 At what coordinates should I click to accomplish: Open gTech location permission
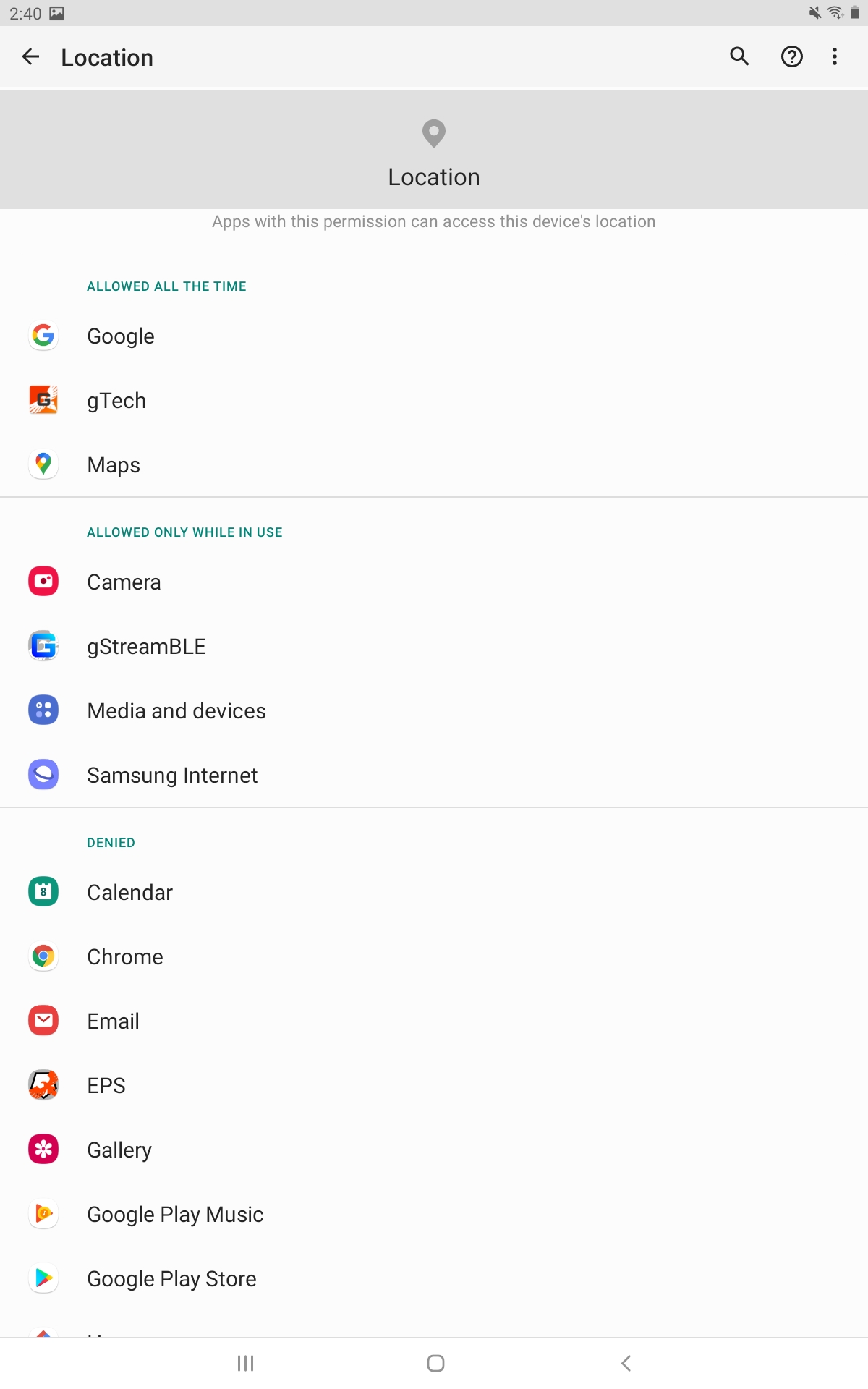[434, 400]
